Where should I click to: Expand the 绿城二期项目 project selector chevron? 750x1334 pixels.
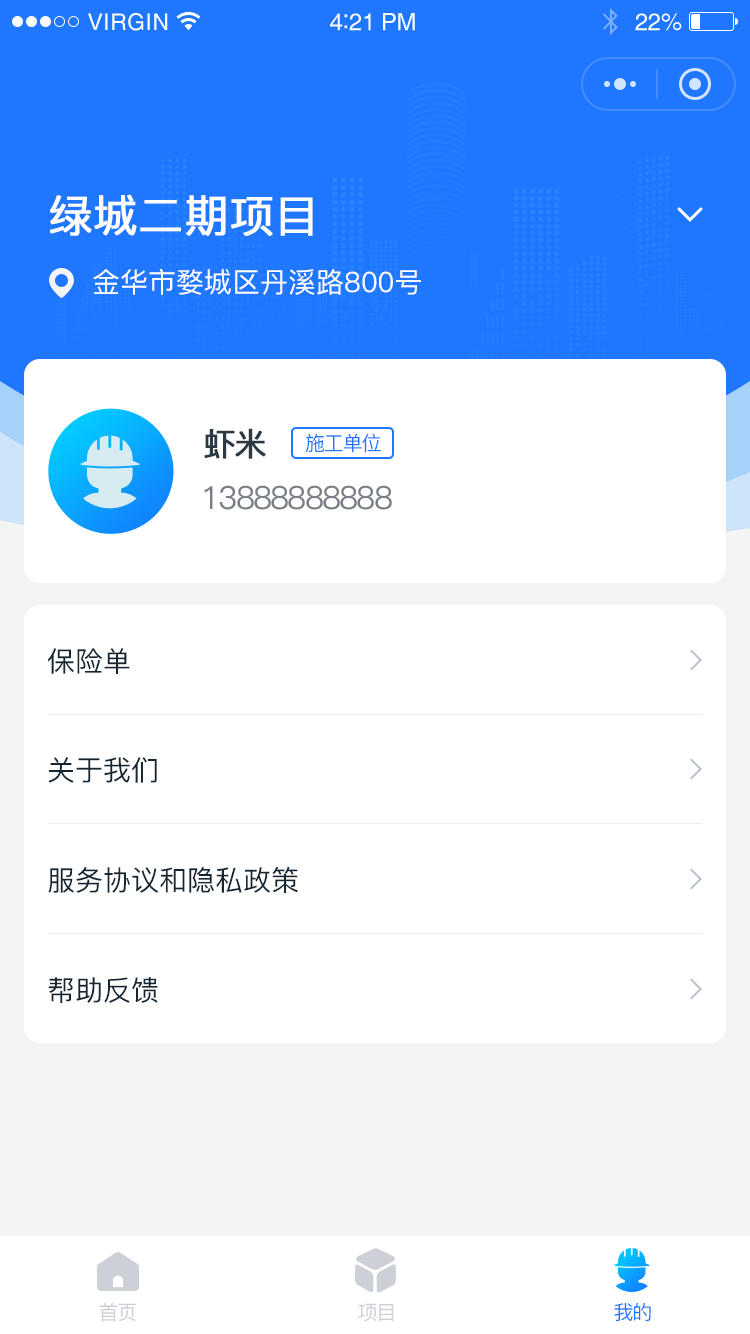tap(689, 214)
